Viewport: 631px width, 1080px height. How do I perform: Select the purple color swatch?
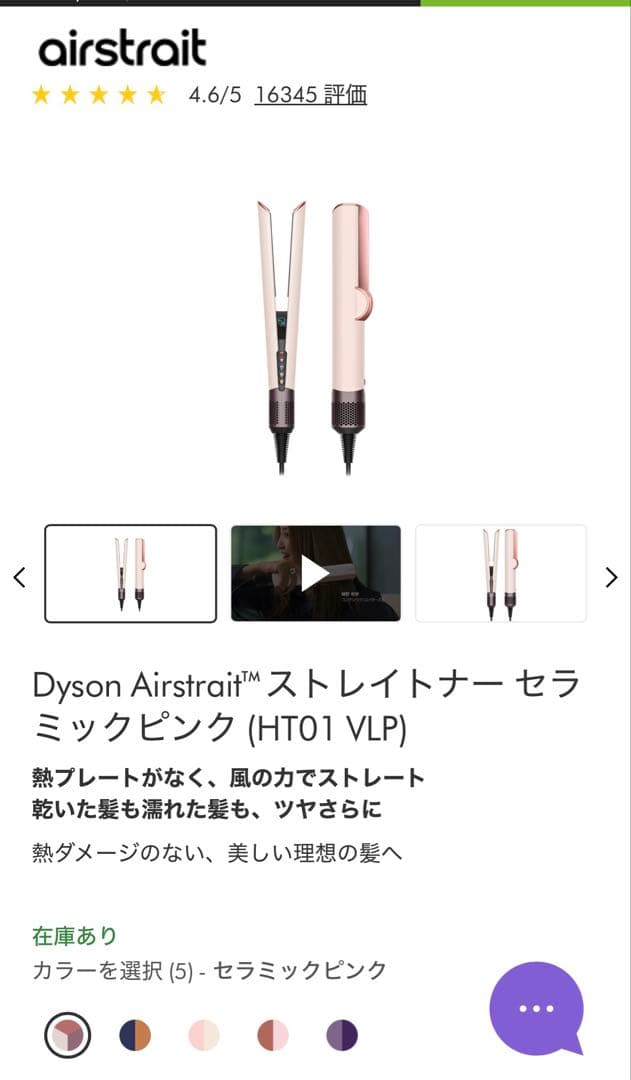point(341,1035)
